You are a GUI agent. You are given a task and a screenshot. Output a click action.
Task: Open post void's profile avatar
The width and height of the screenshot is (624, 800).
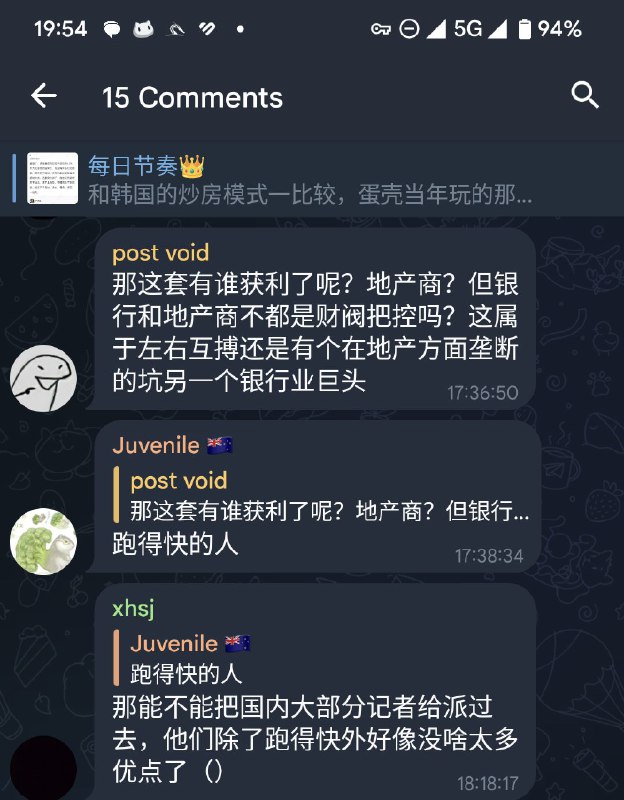[x=44, y=379]
